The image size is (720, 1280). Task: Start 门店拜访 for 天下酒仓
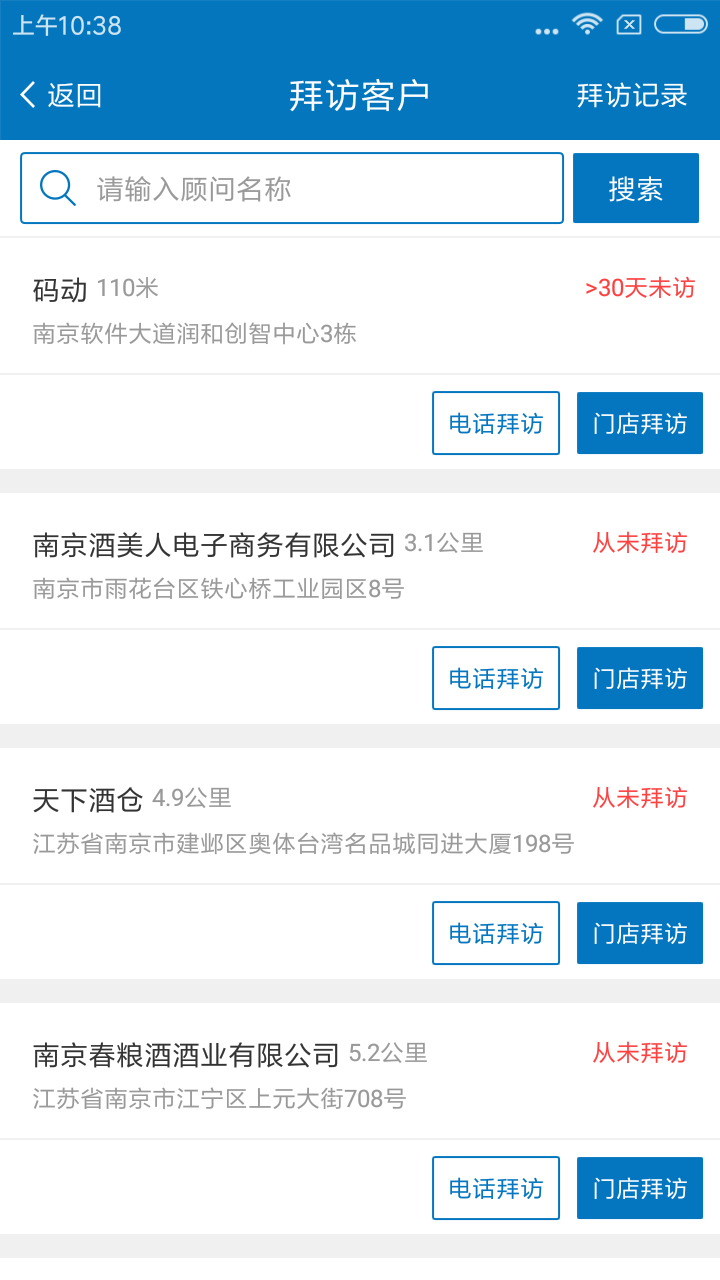click(640, 933)
